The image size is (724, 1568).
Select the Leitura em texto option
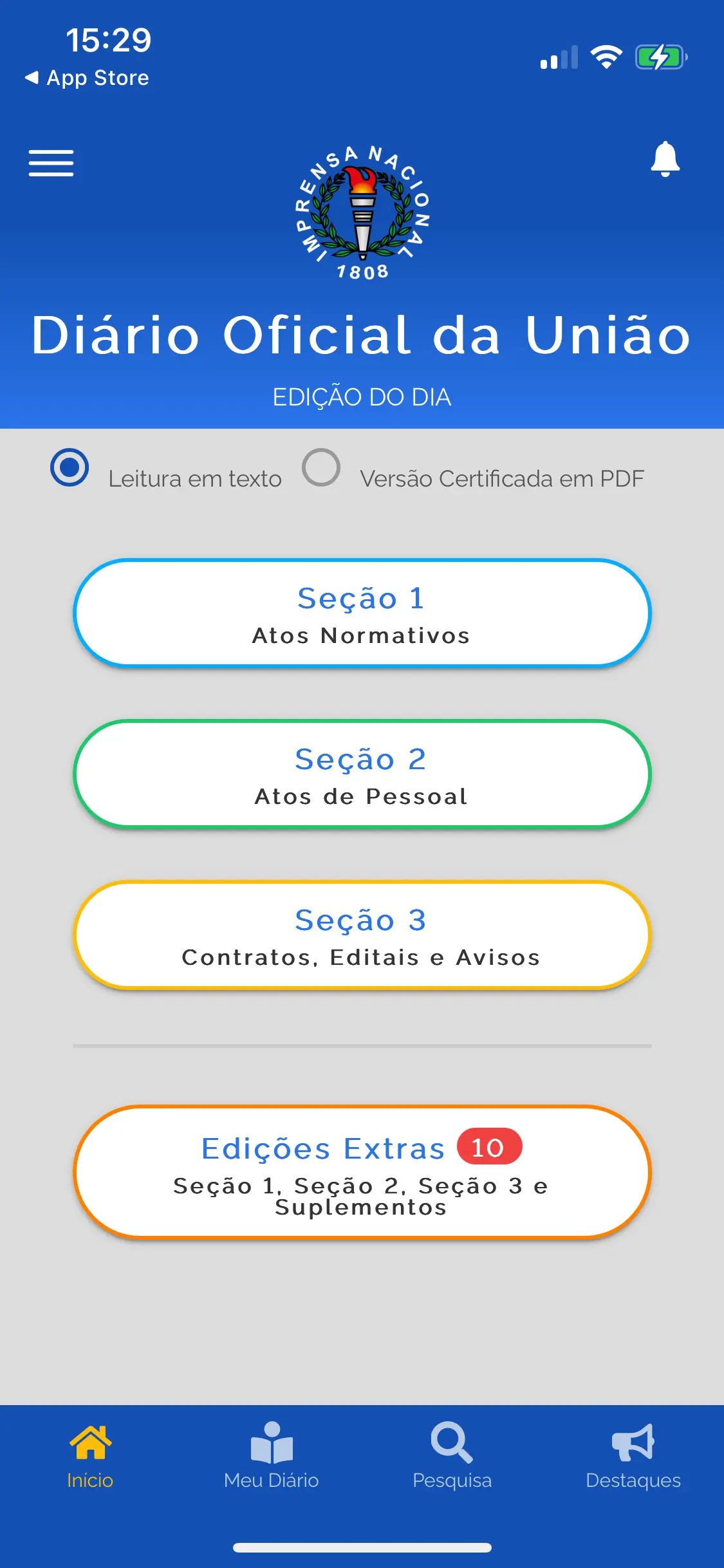[x=70, y=468]
